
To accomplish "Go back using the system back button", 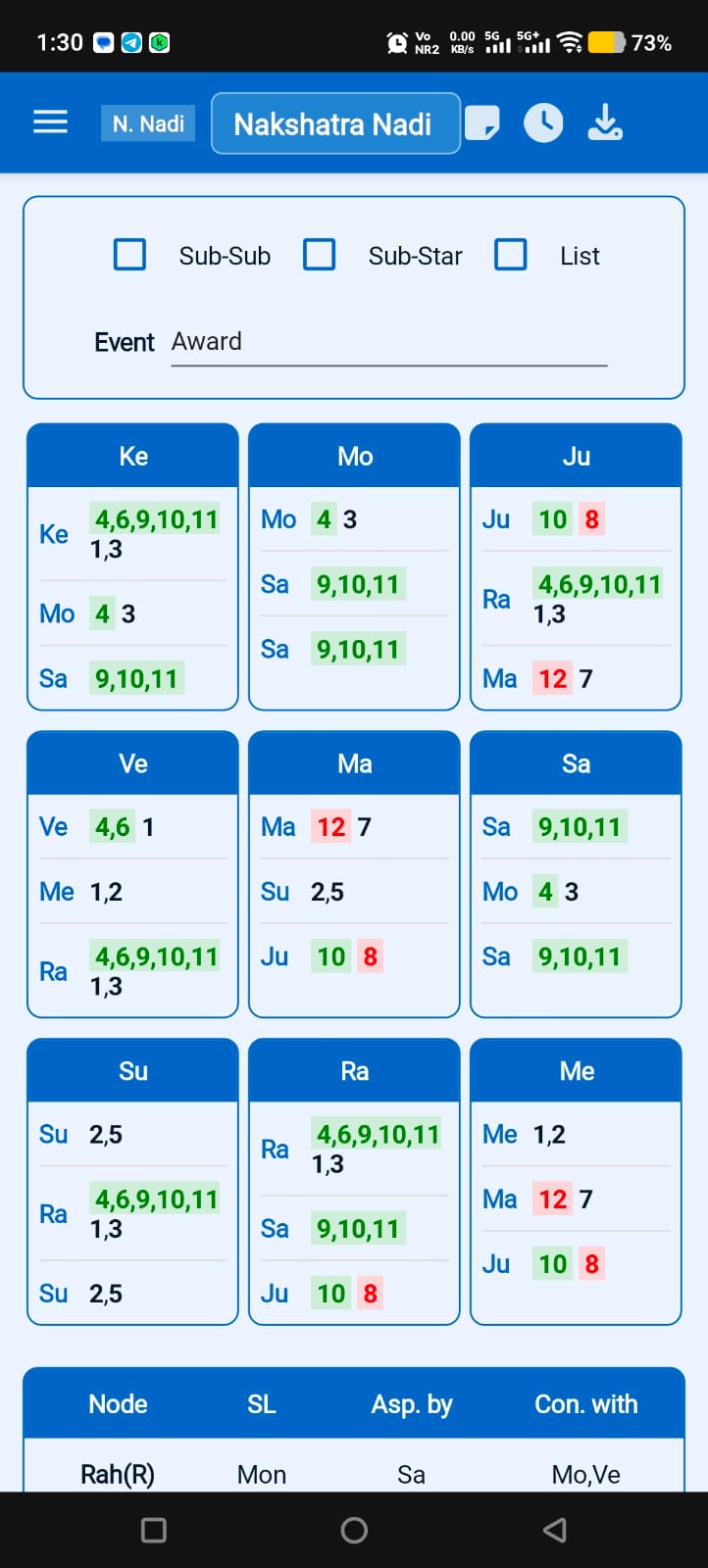I will (555, 1530).
